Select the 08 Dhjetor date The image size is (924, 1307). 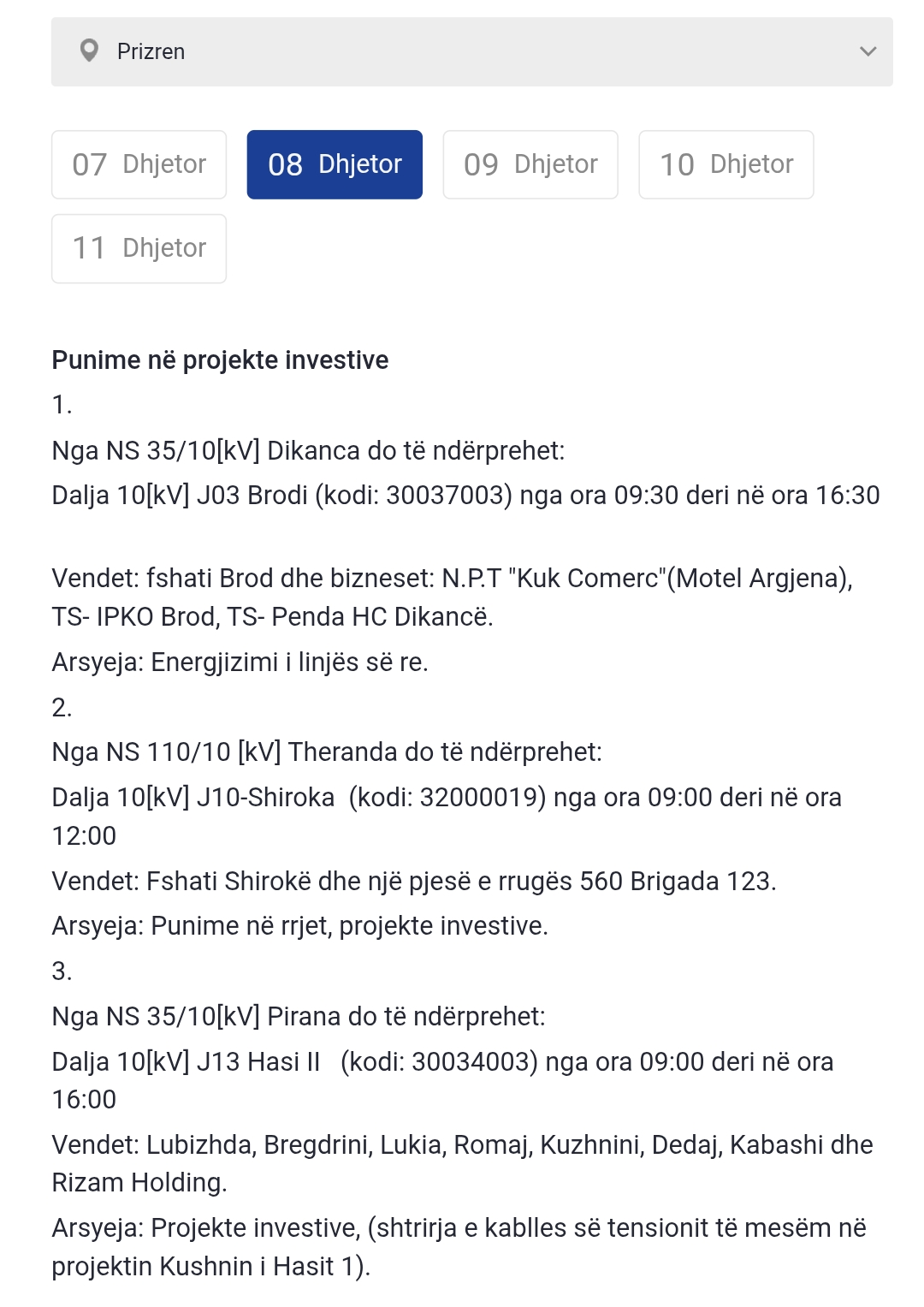(x=335, y=164)
